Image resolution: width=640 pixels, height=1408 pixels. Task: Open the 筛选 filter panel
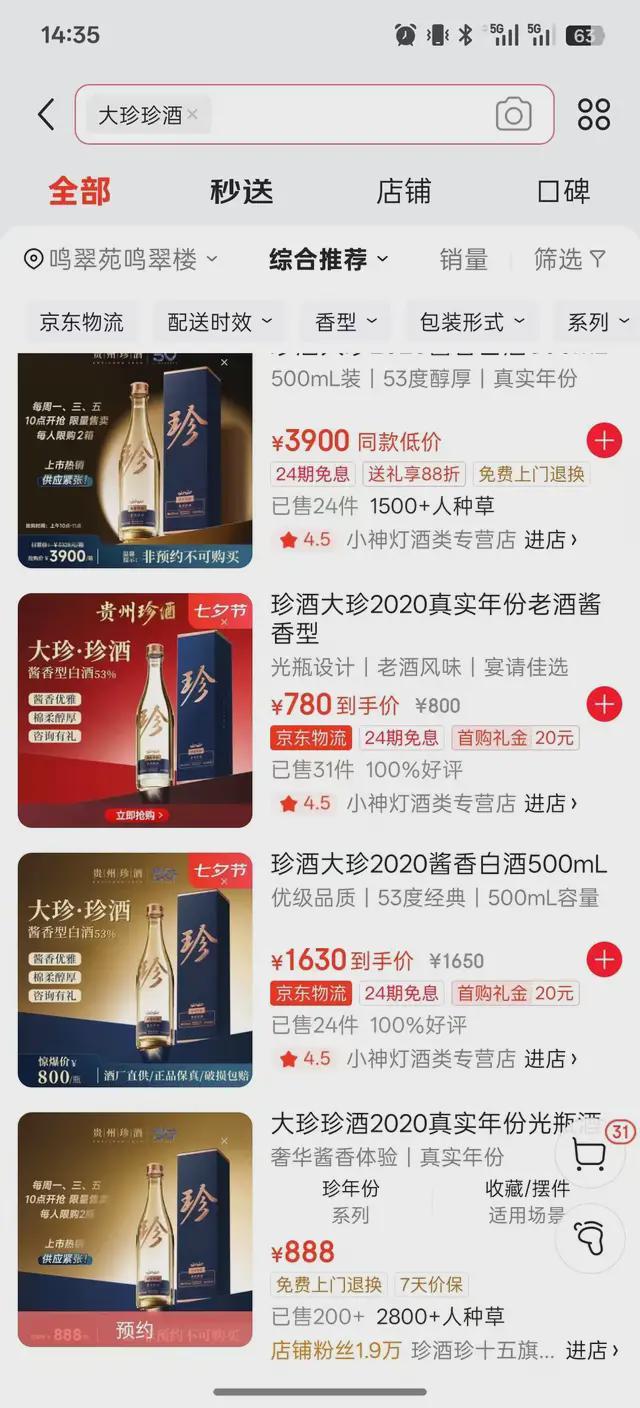(x=569, y=260)
